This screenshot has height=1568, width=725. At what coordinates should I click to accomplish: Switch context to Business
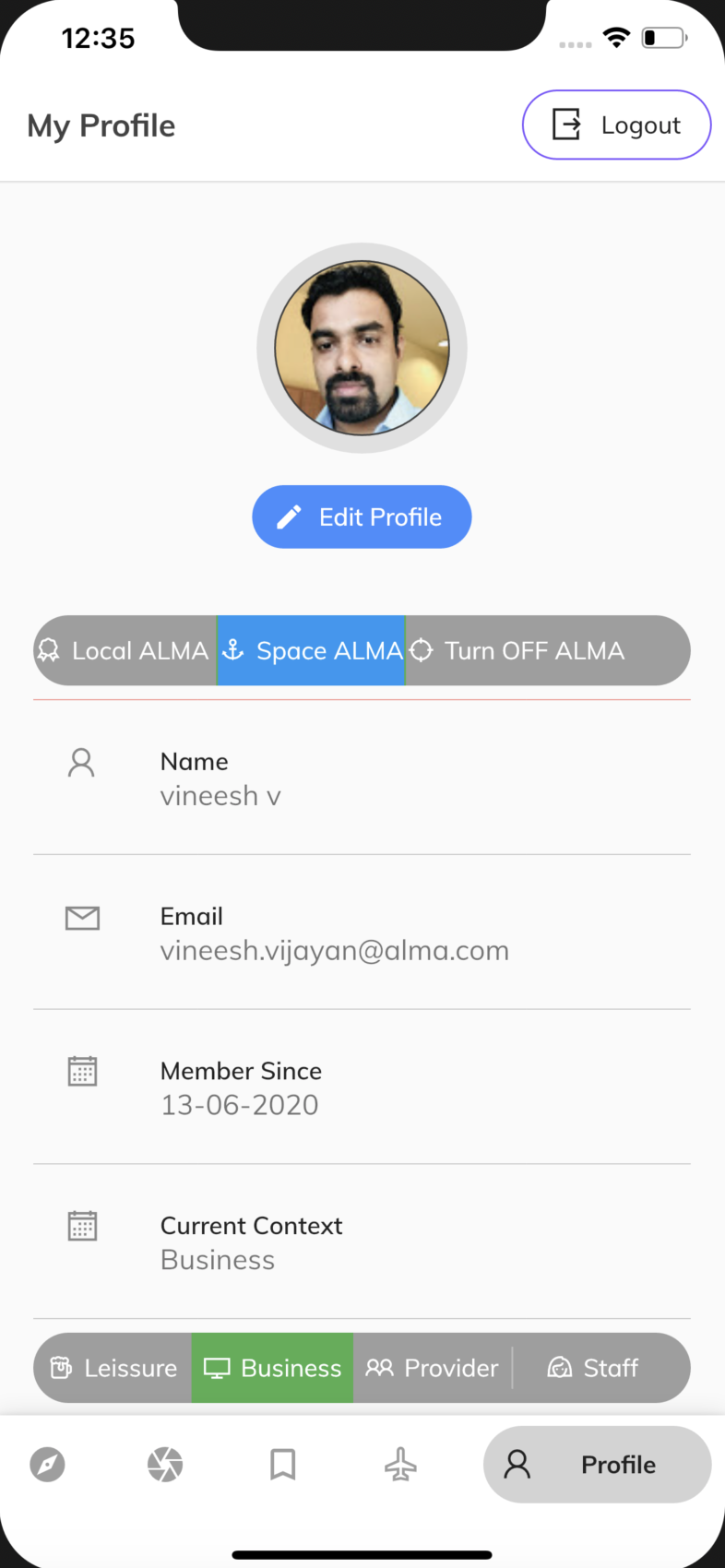(272, 1368)
